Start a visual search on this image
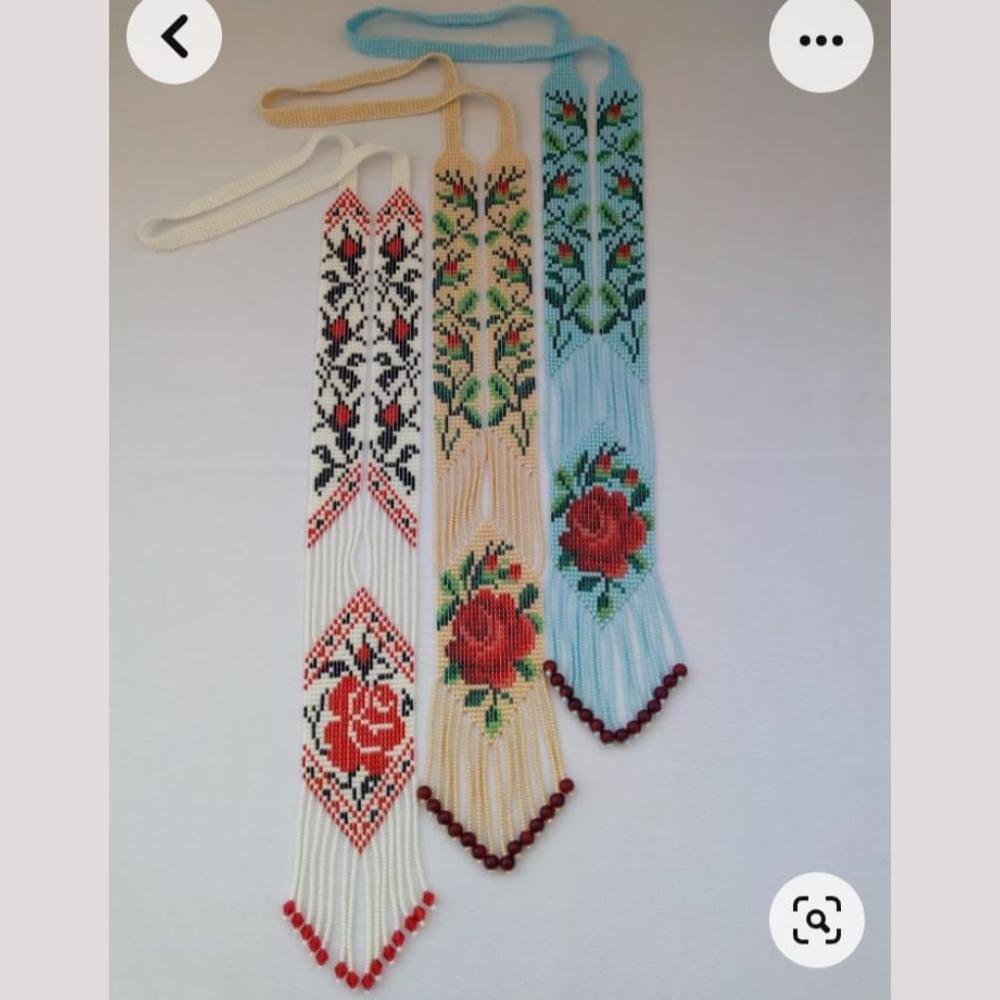This screenshot has width=1000, height=1000. (x=817, y=919)
